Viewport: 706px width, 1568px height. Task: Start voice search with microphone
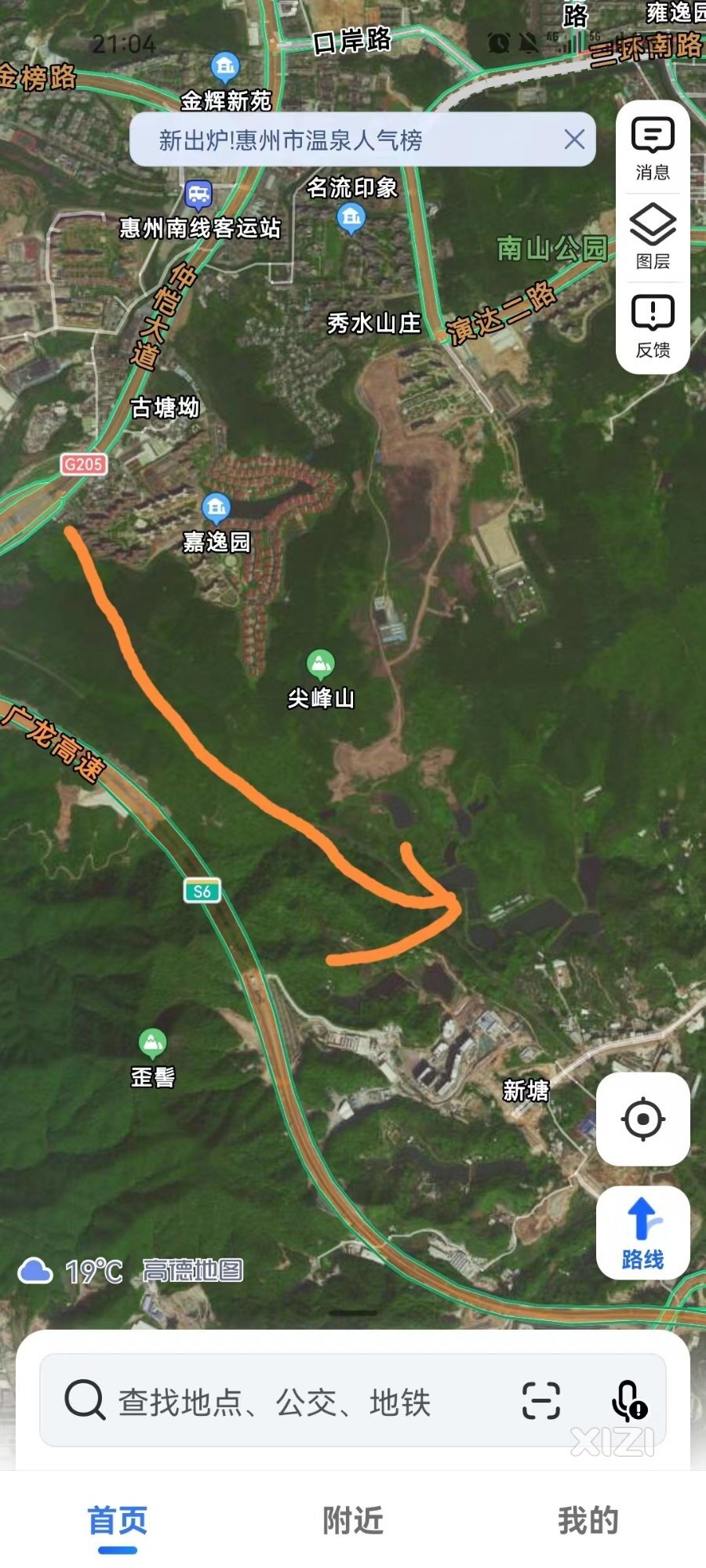[x=628, y=1401]
